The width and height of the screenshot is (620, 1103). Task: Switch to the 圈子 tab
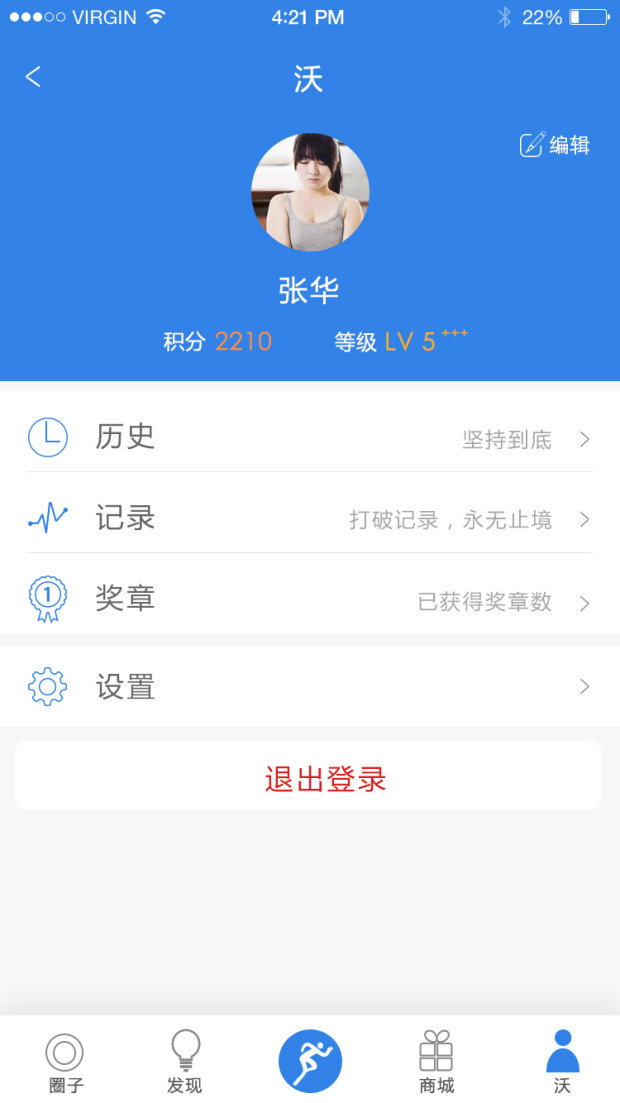pyautogui.click(x=65, y=1062)
